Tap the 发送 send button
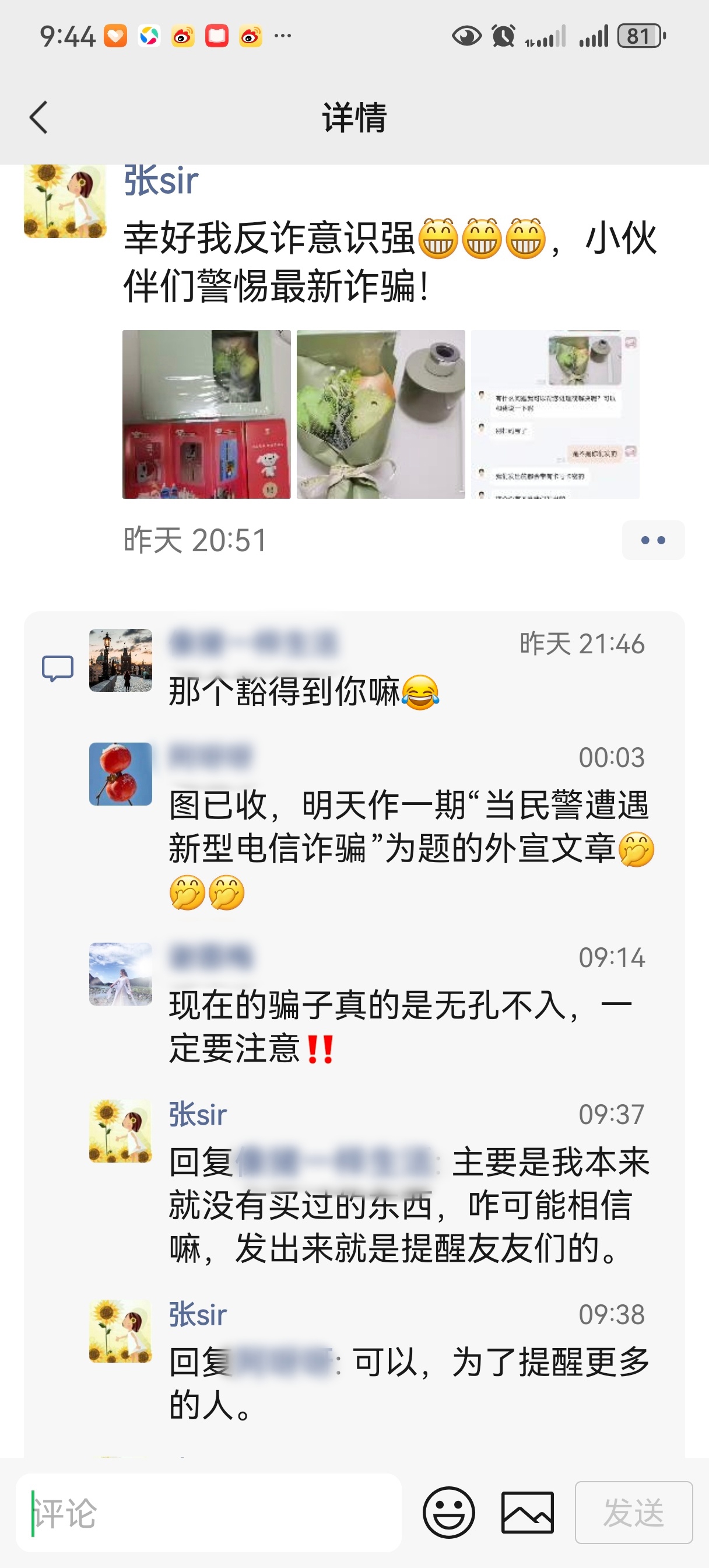The image size is (709, 1568). point(634,1513)
